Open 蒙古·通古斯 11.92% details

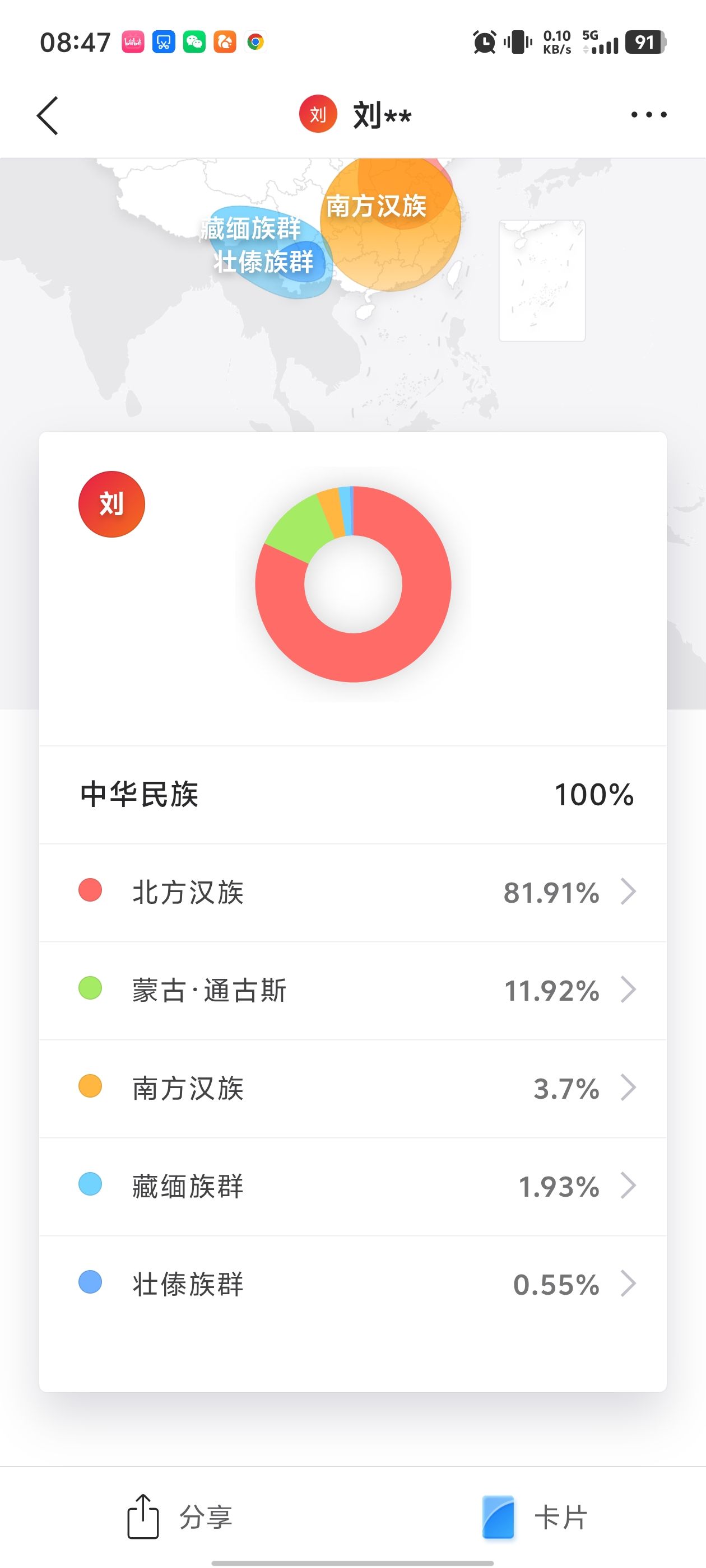click(352, 990)
